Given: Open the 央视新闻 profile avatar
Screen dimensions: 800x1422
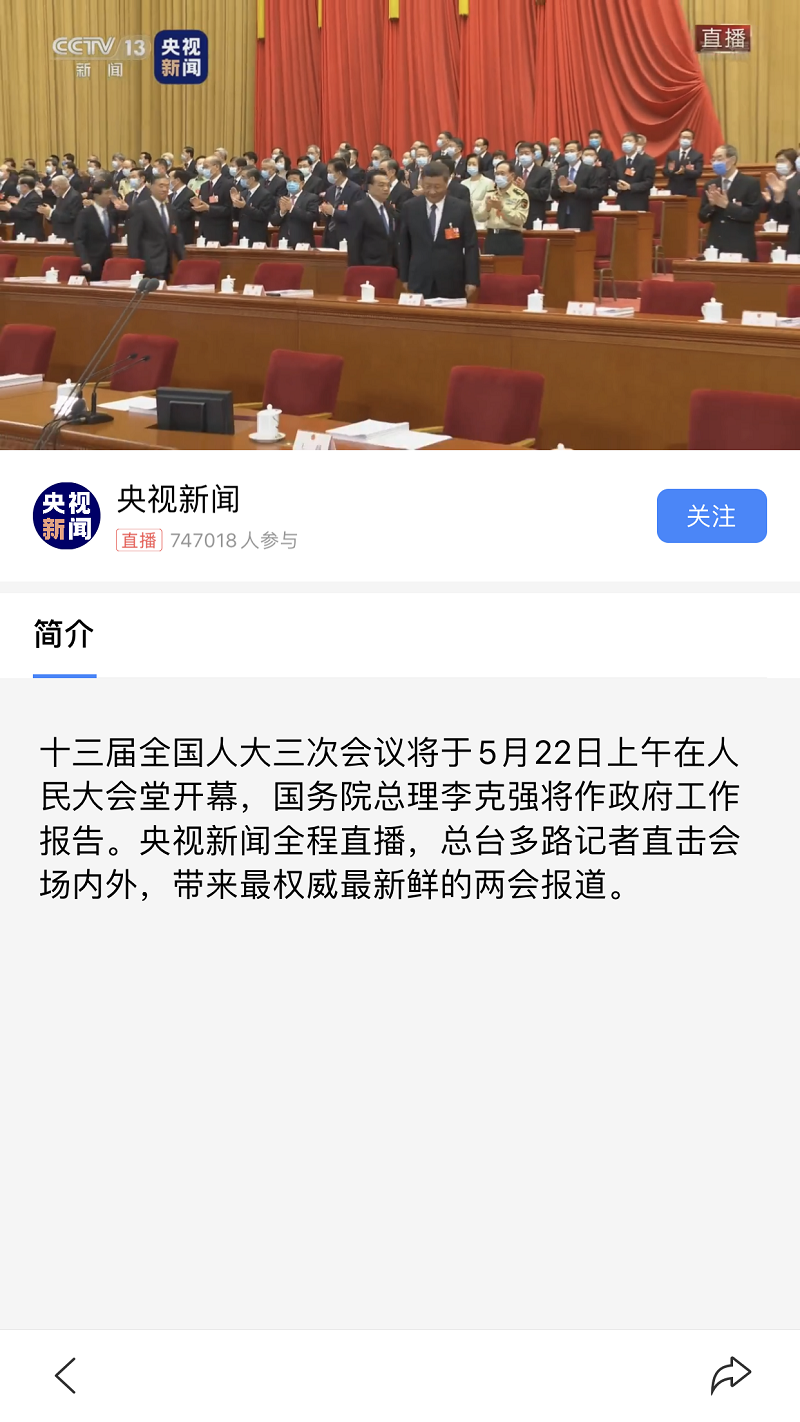Looking at the screenshot, I should point(67,516).
